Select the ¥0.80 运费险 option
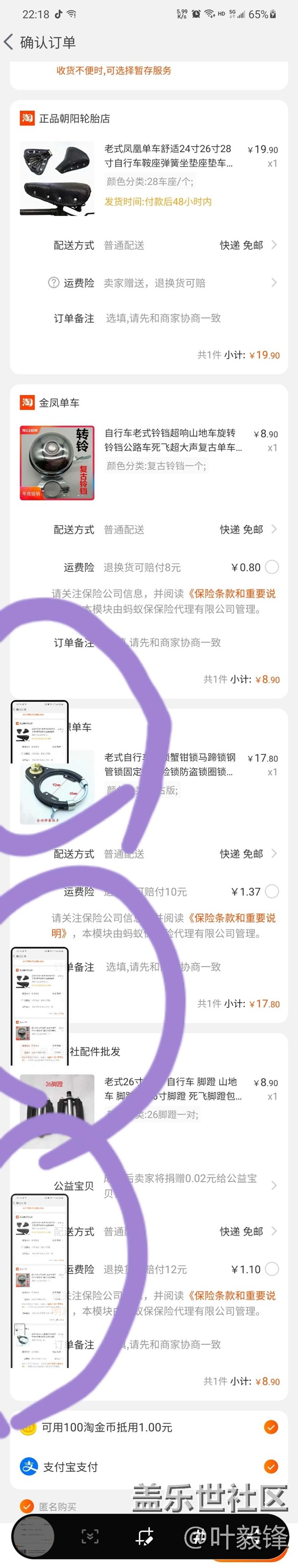Image resolution: width=298 pixels, height=1568 pixels. tap(272, 567)
